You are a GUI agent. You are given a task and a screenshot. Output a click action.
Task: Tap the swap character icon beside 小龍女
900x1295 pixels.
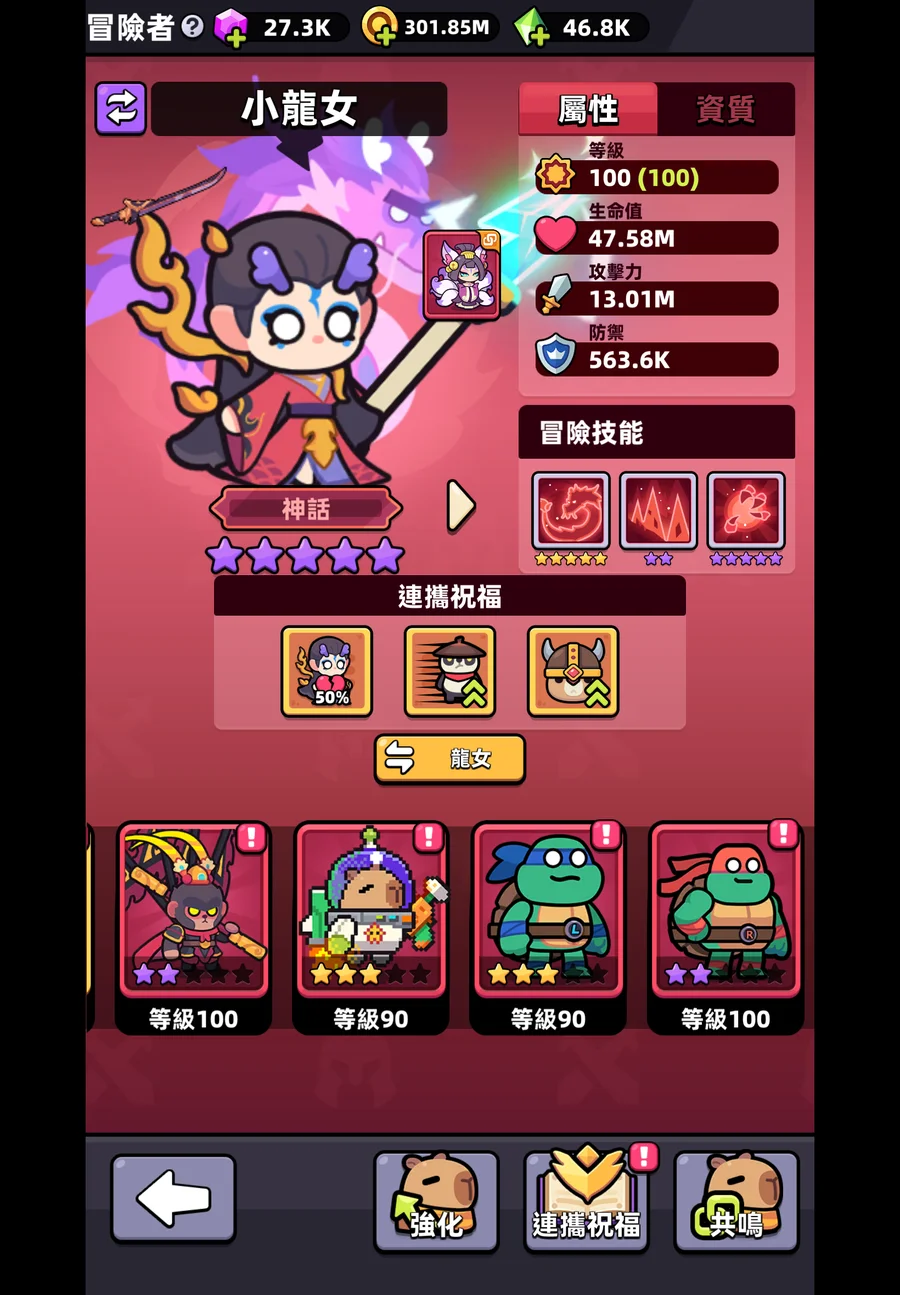(x=121, y=109)
